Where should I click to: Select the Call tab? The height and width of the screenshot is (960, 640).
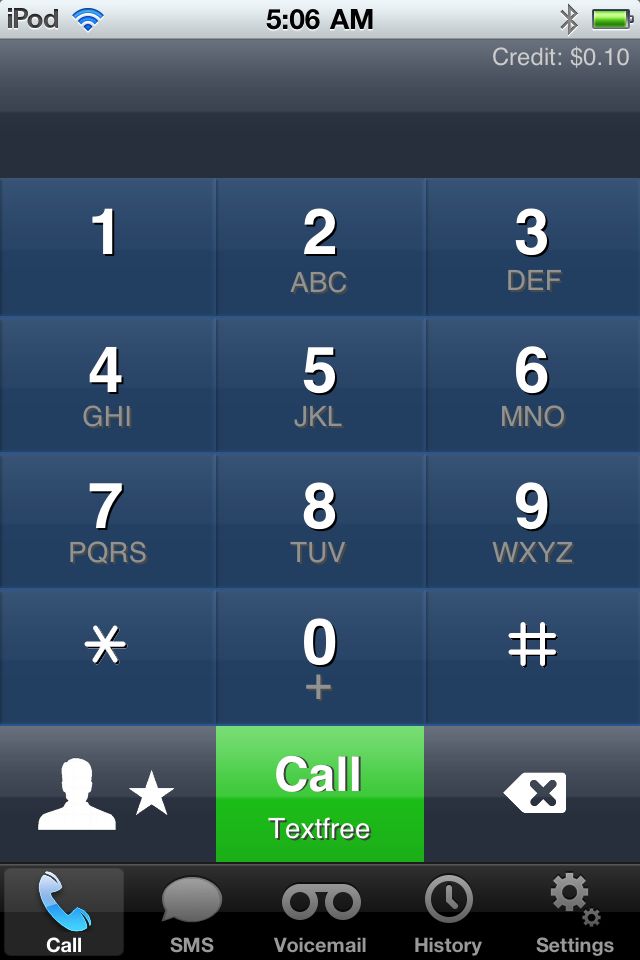[x=64, y=912]
